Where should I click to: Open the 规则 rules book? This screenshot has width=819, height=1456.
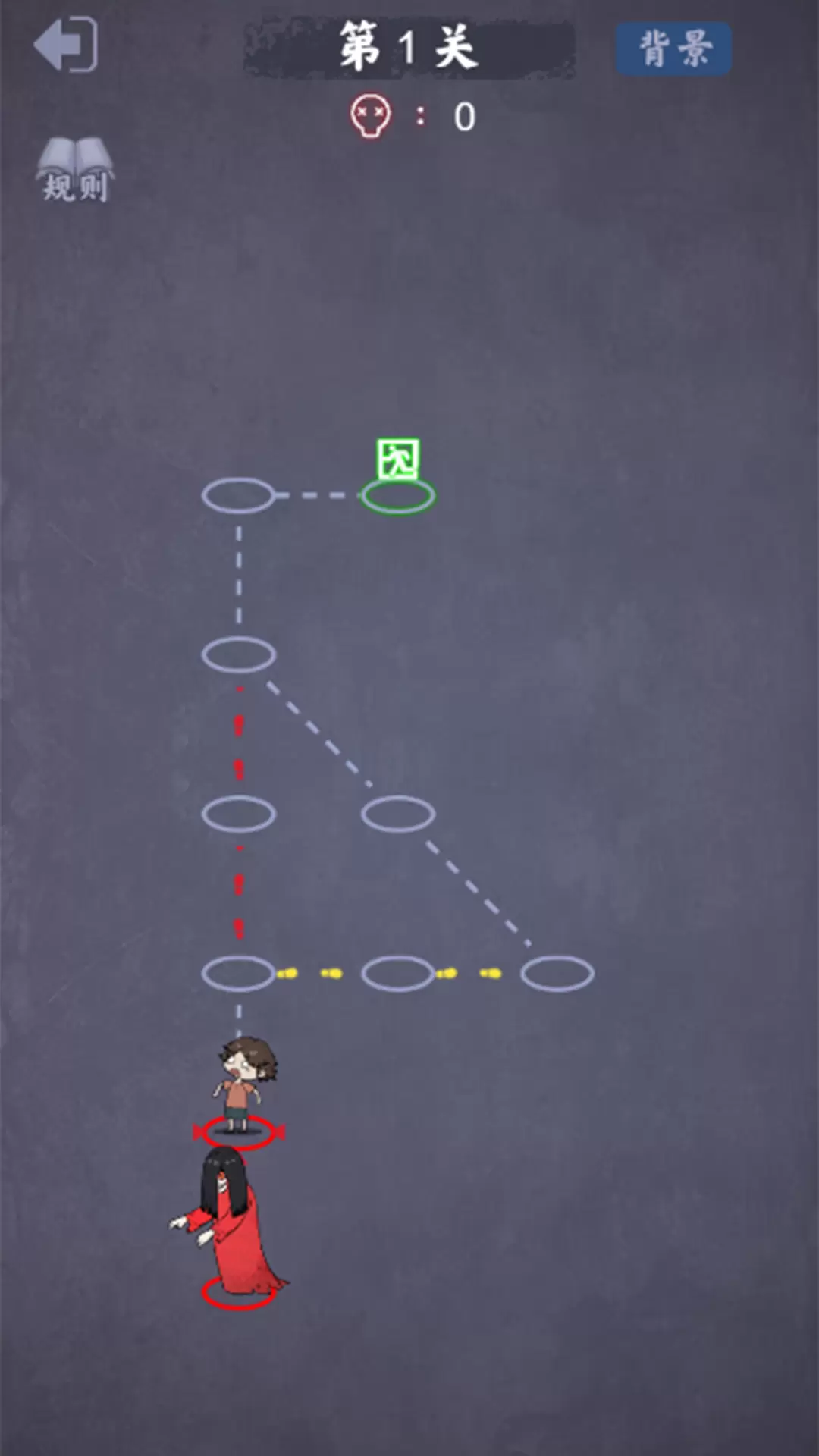75,170
